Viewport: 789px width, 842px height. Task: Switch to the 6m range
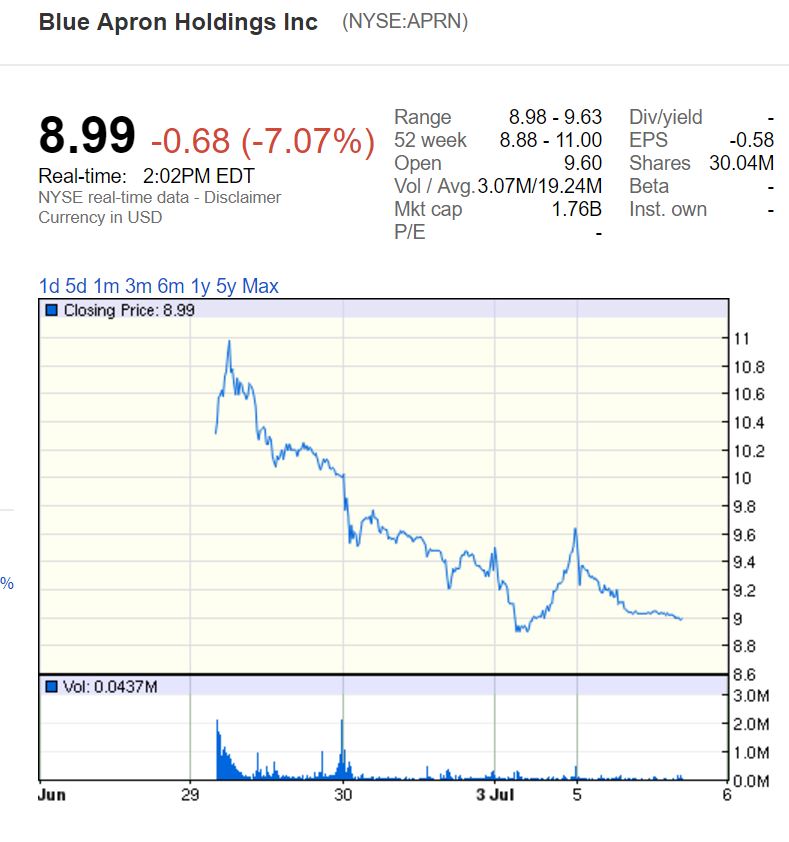171,287
